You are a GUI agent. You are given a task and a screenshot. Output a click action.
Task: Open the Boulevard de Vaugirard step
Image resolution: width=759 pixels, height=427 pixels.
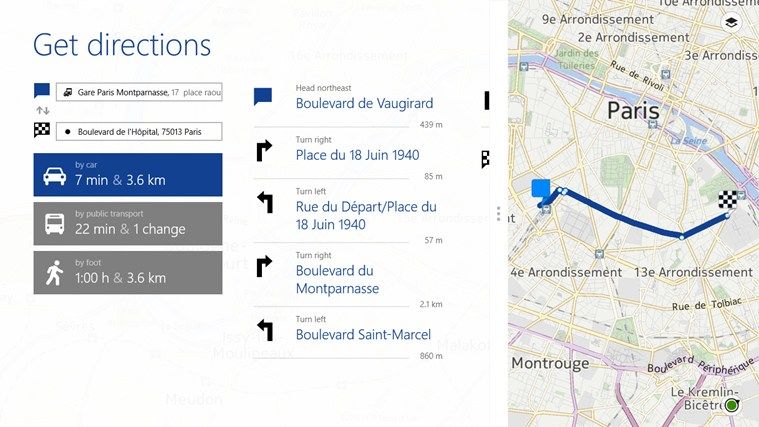tap(364, 102)
